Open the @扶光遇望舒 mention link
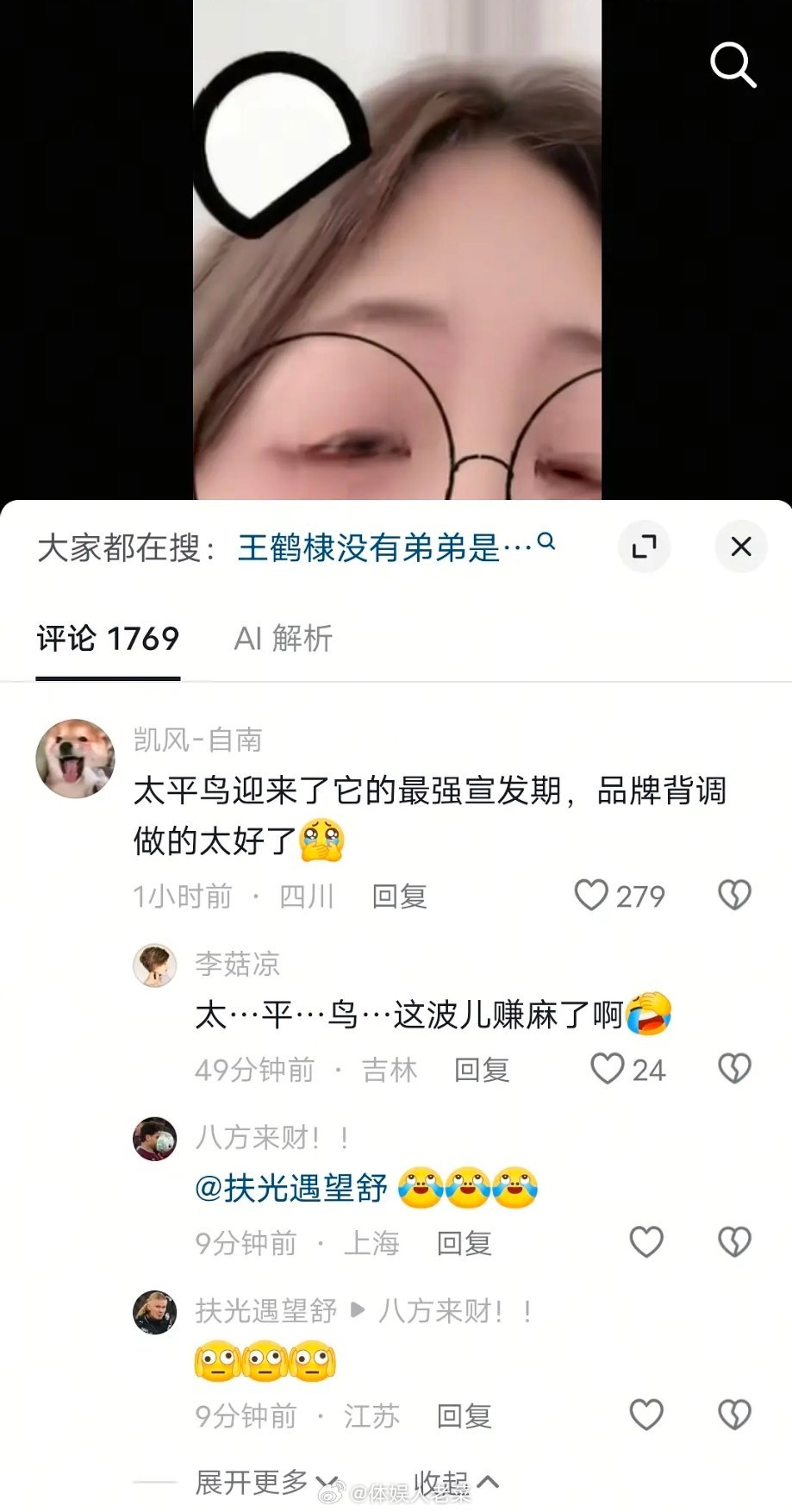This screenshot has width=792, height=1512. point(291,1189)
